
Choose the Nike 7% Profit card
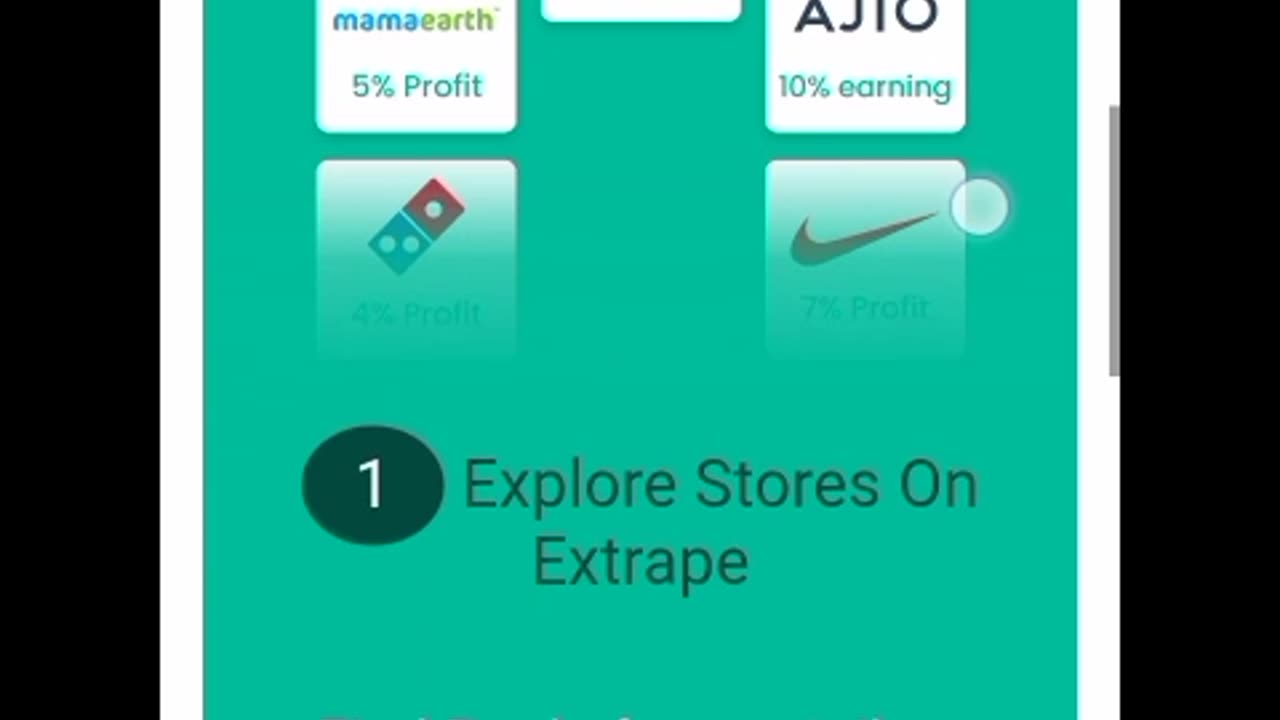(x=865, y=257)
